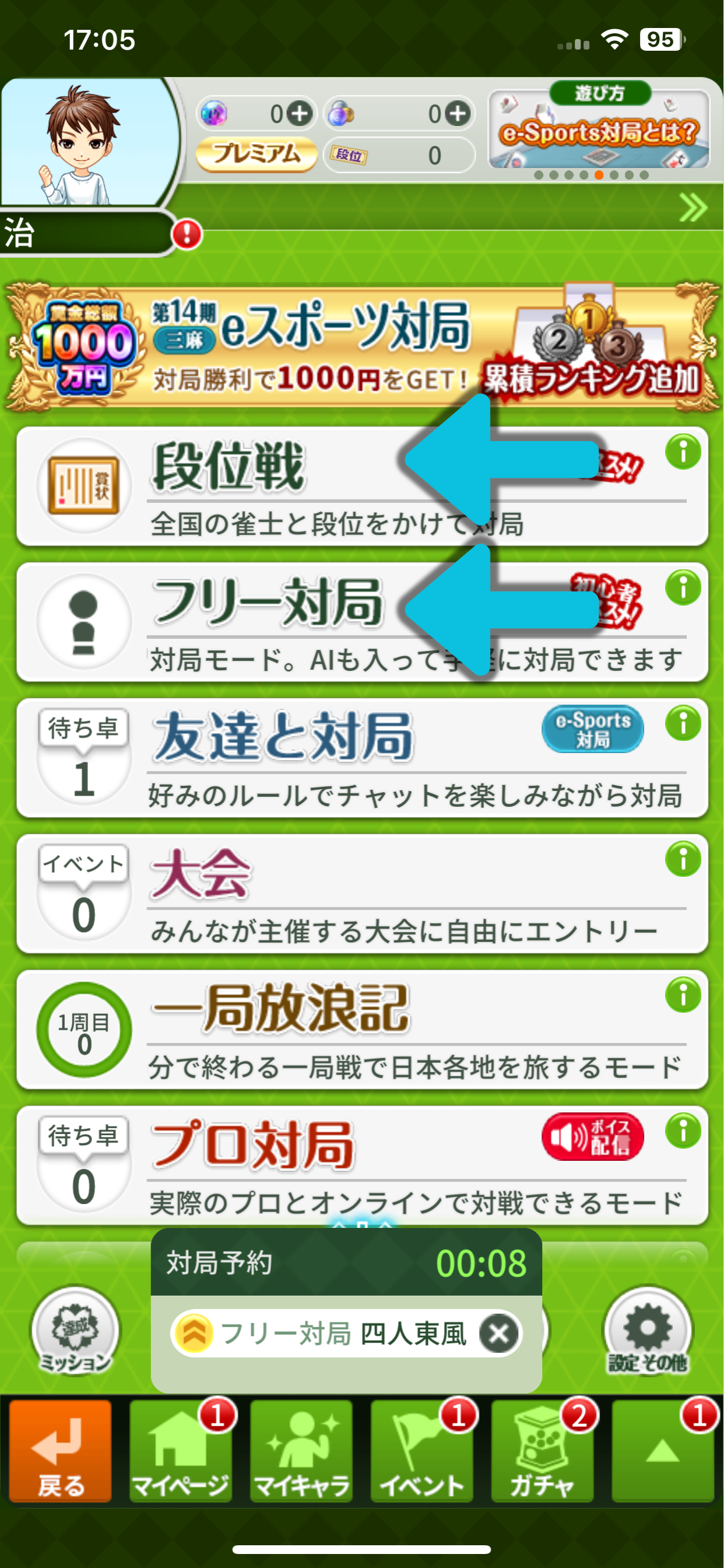Open 友達と対局 friend match mode
Screen dimensions: 724x1568
pos(340,757)
